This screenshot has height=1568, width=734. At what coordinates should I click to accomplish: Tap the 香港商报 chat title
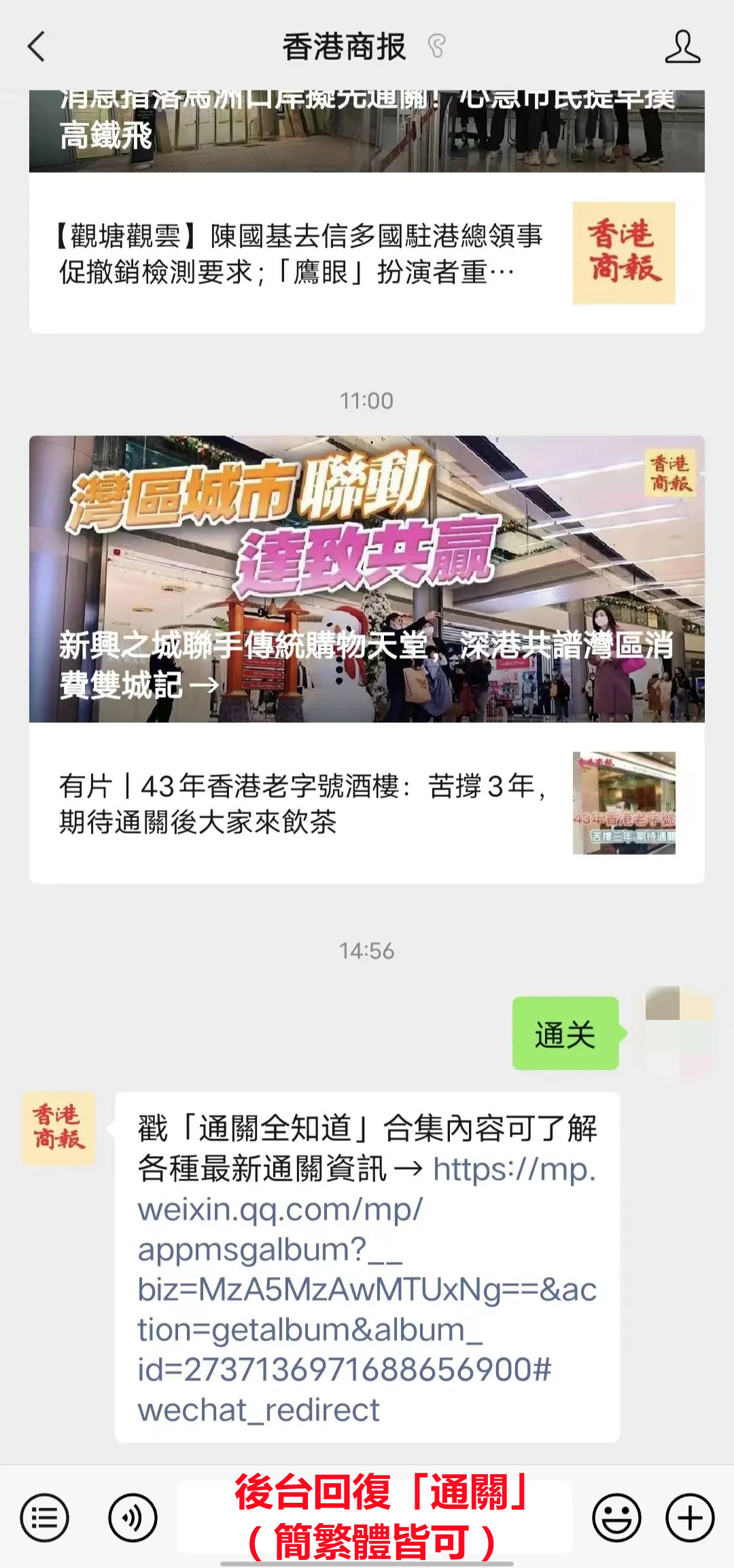(x=343, y=48)
